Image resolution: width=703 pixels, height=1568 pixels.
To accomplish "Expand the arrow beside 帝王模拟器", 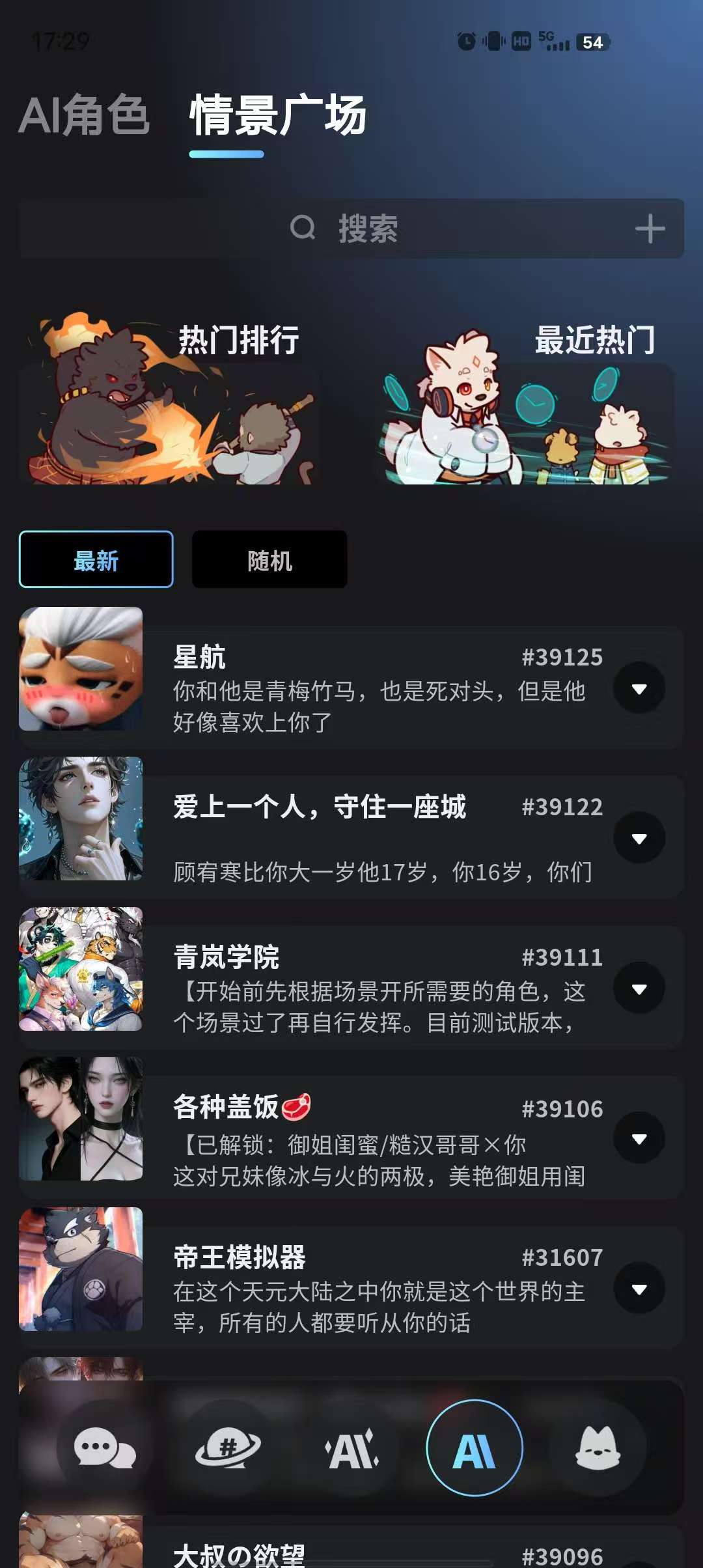I will [x=639, y=1289].
